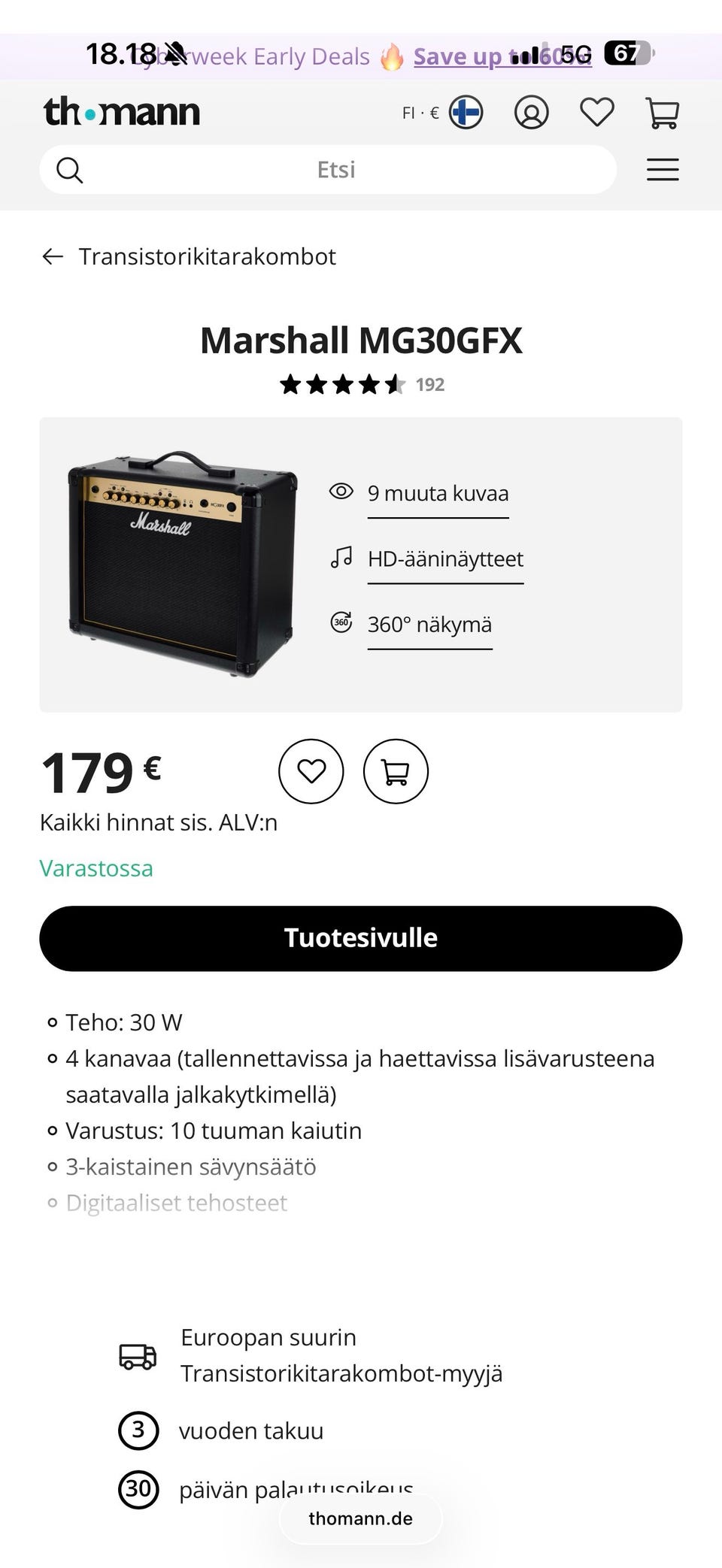Open the shopping cart via the header cart icon
Screen dimensions: 722x1568
point(663,111)
